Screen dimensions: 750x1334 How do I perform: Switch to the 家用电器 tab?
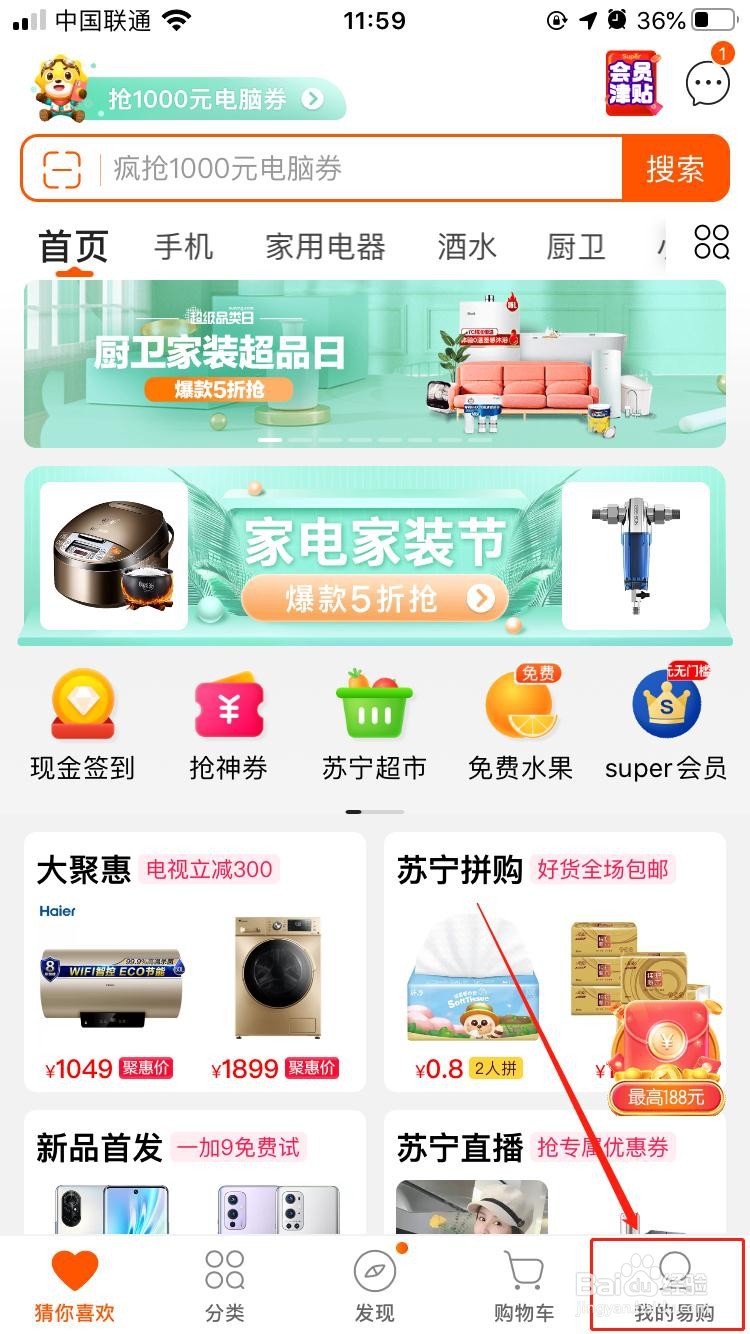tap(325, 246)
